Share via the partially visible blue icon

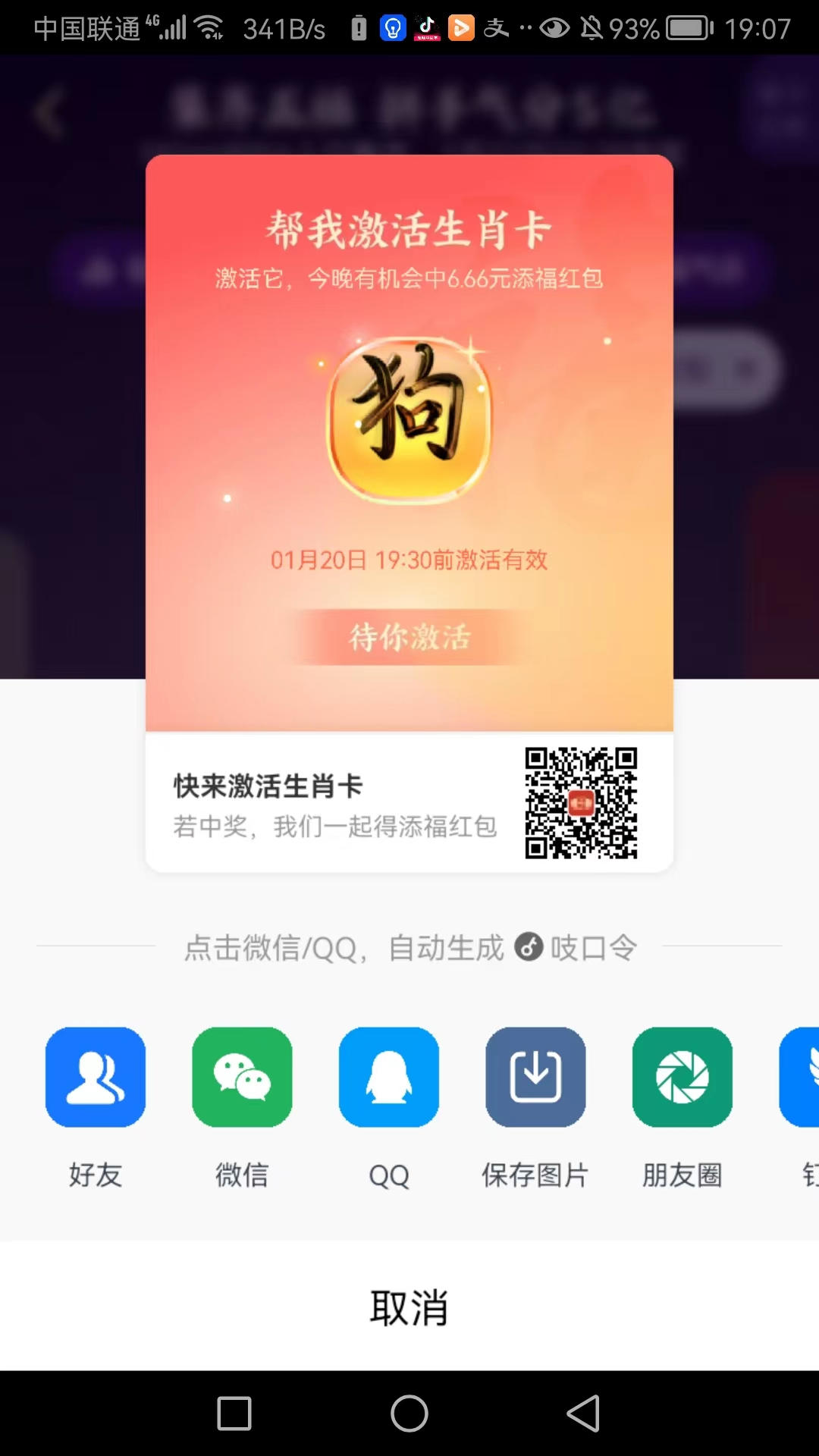[801, 1078]
